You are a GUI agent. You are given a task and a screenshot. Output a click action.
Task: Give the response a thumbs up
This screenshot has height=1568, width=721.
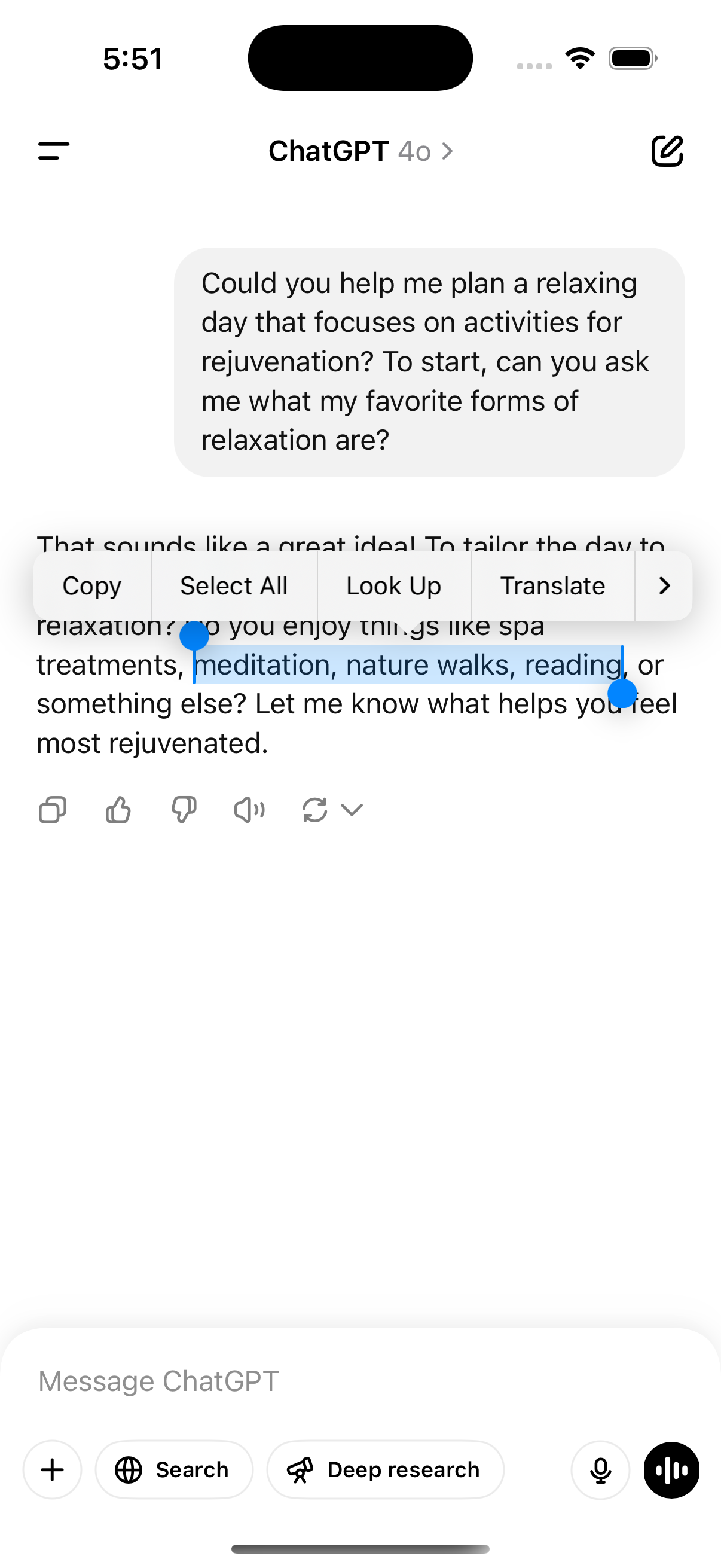(118, 810)
